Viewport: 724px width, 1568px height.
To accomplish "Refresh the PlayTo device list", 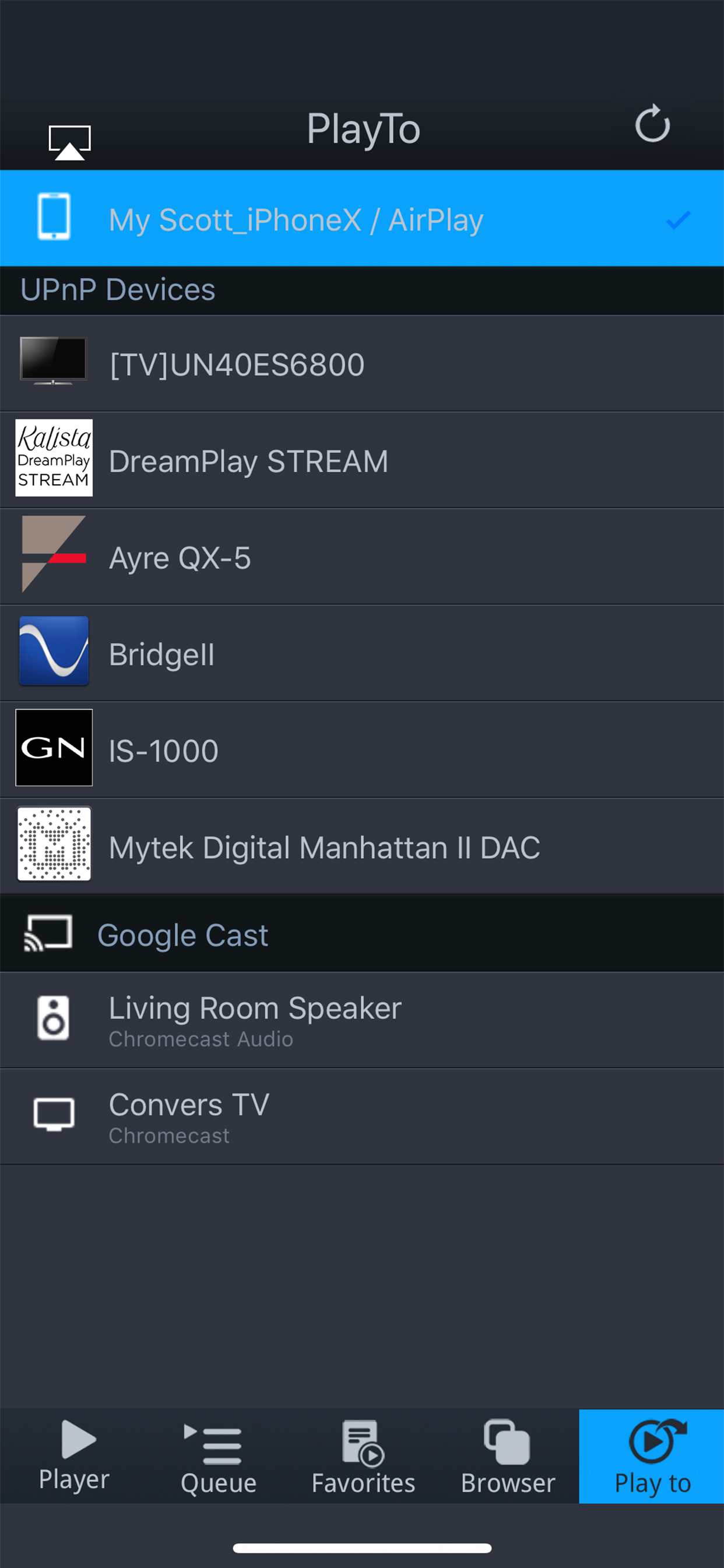I will pyautogui.click(x=652, y=125).
